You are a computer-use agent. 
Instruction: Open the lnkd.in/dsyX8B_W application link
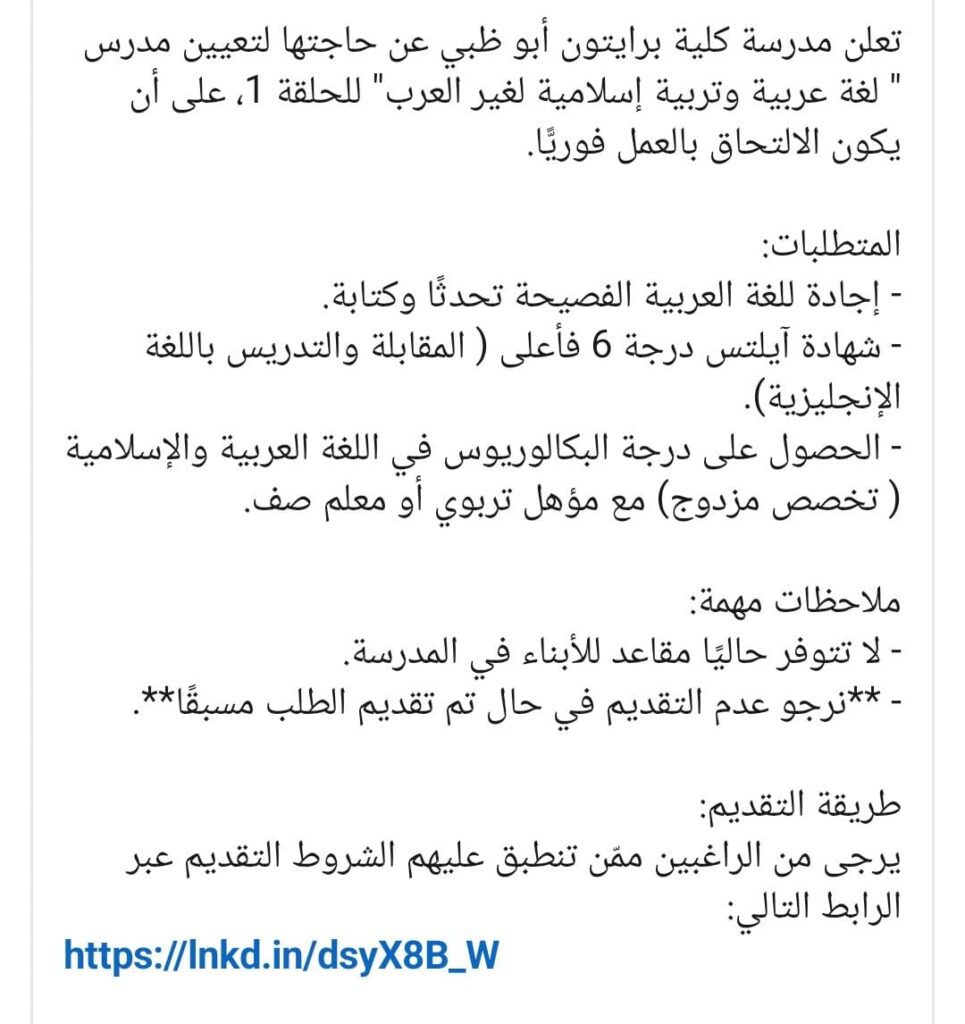tap(281, 954)
